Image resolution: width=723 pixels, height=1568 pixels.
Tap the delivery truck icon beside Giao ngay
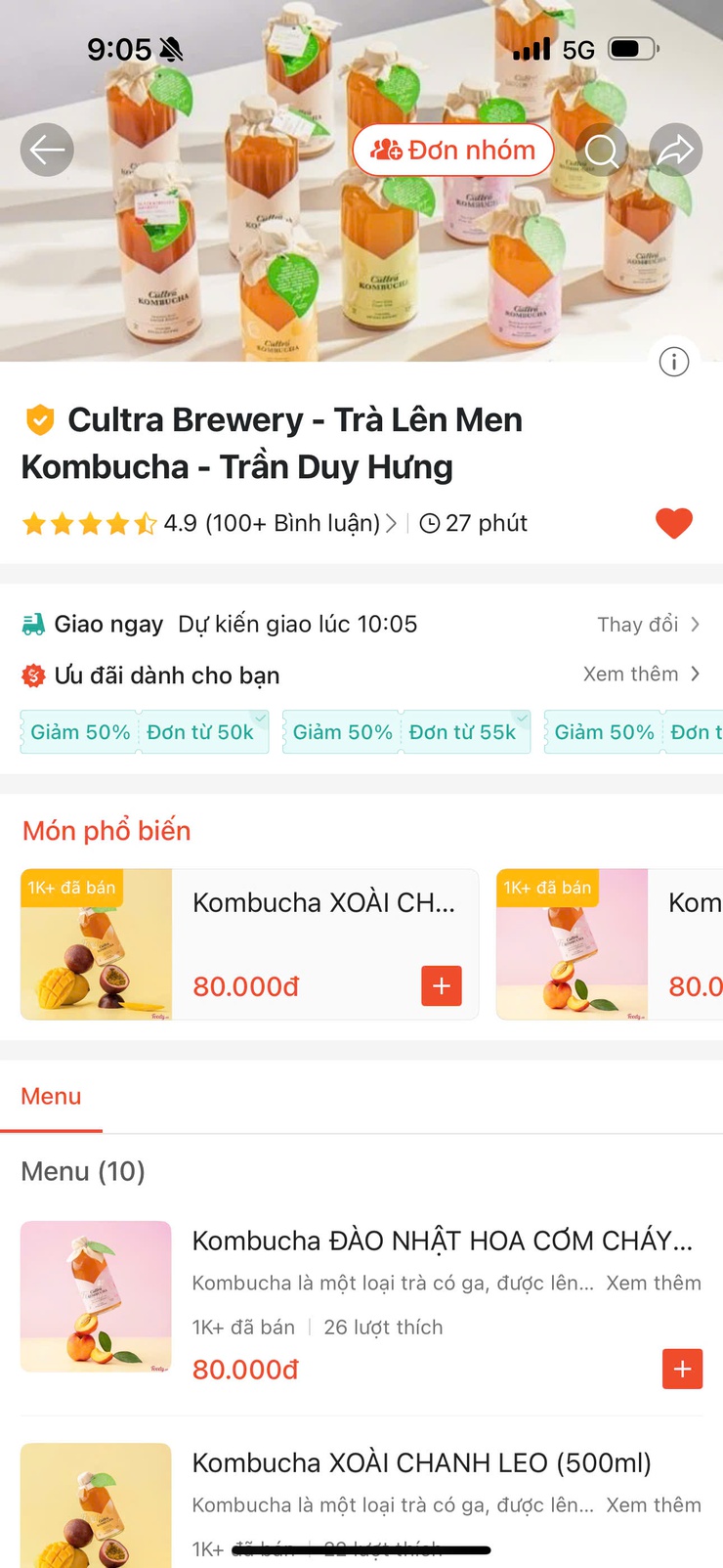coord(35,624)
